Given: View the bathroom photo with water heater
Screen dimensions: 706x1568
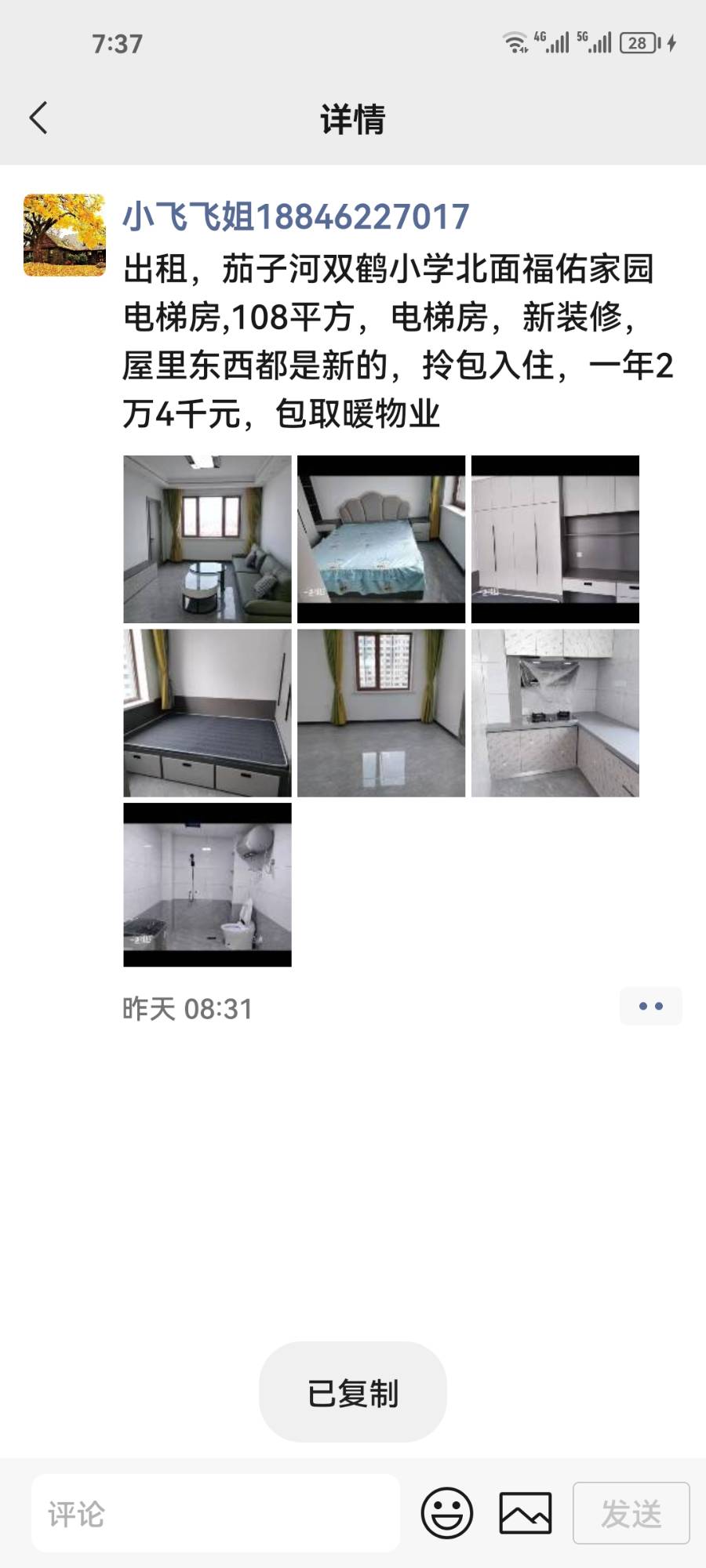Looking at the screenshot, I should (207, 884).
